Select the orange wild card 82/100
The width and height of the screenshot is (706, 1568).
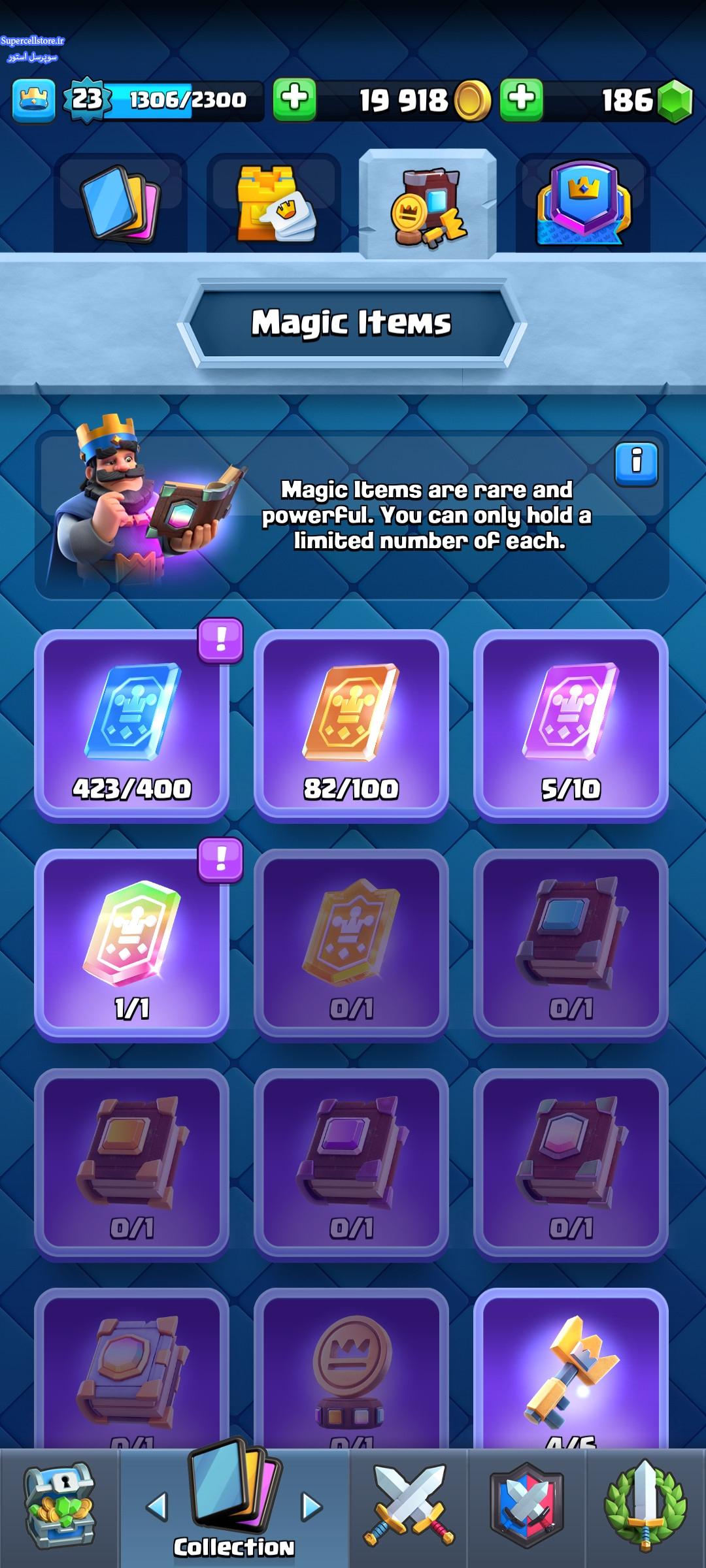(x=351, y=725)
